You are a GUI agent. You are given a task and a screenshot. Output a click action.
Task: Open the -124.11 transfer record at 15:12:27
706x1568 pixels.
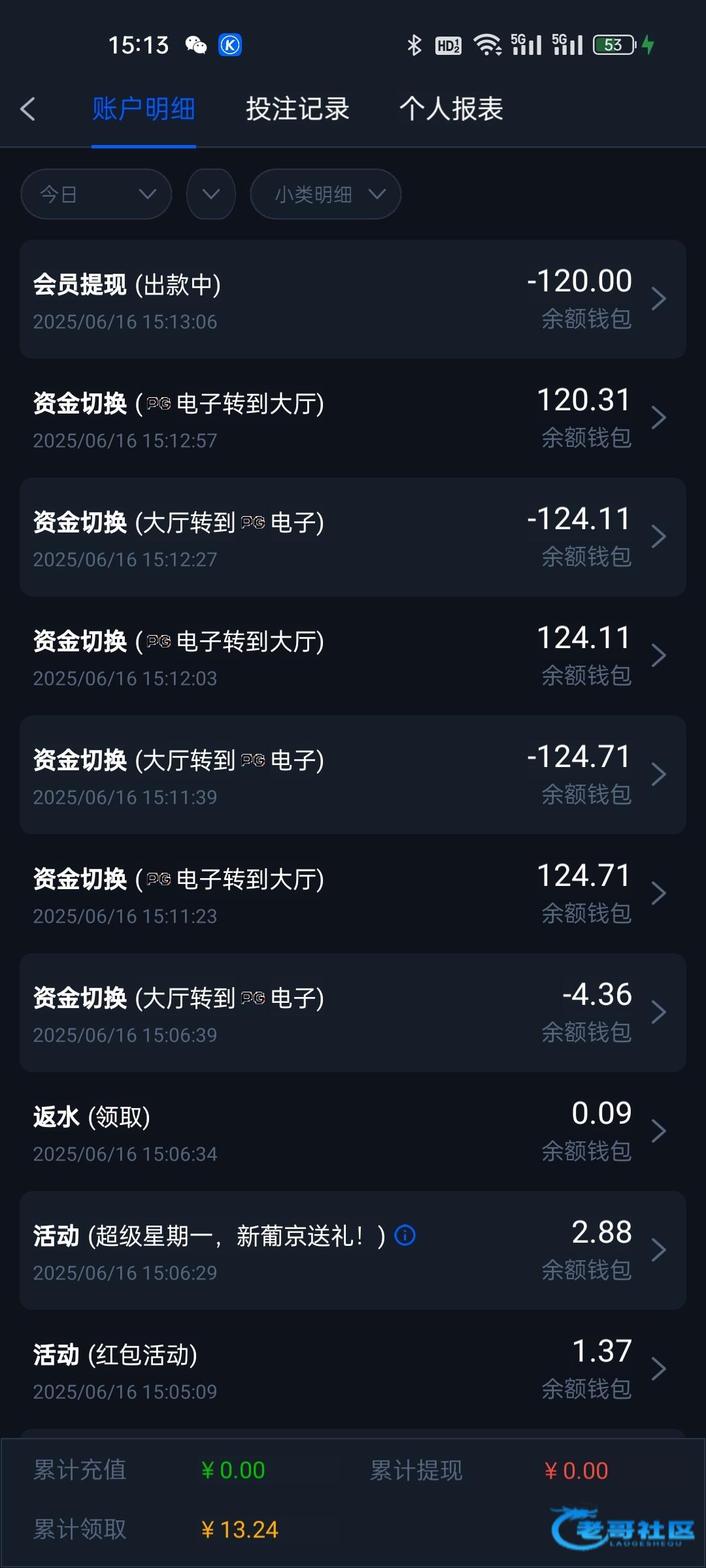(x=353, y=537)
